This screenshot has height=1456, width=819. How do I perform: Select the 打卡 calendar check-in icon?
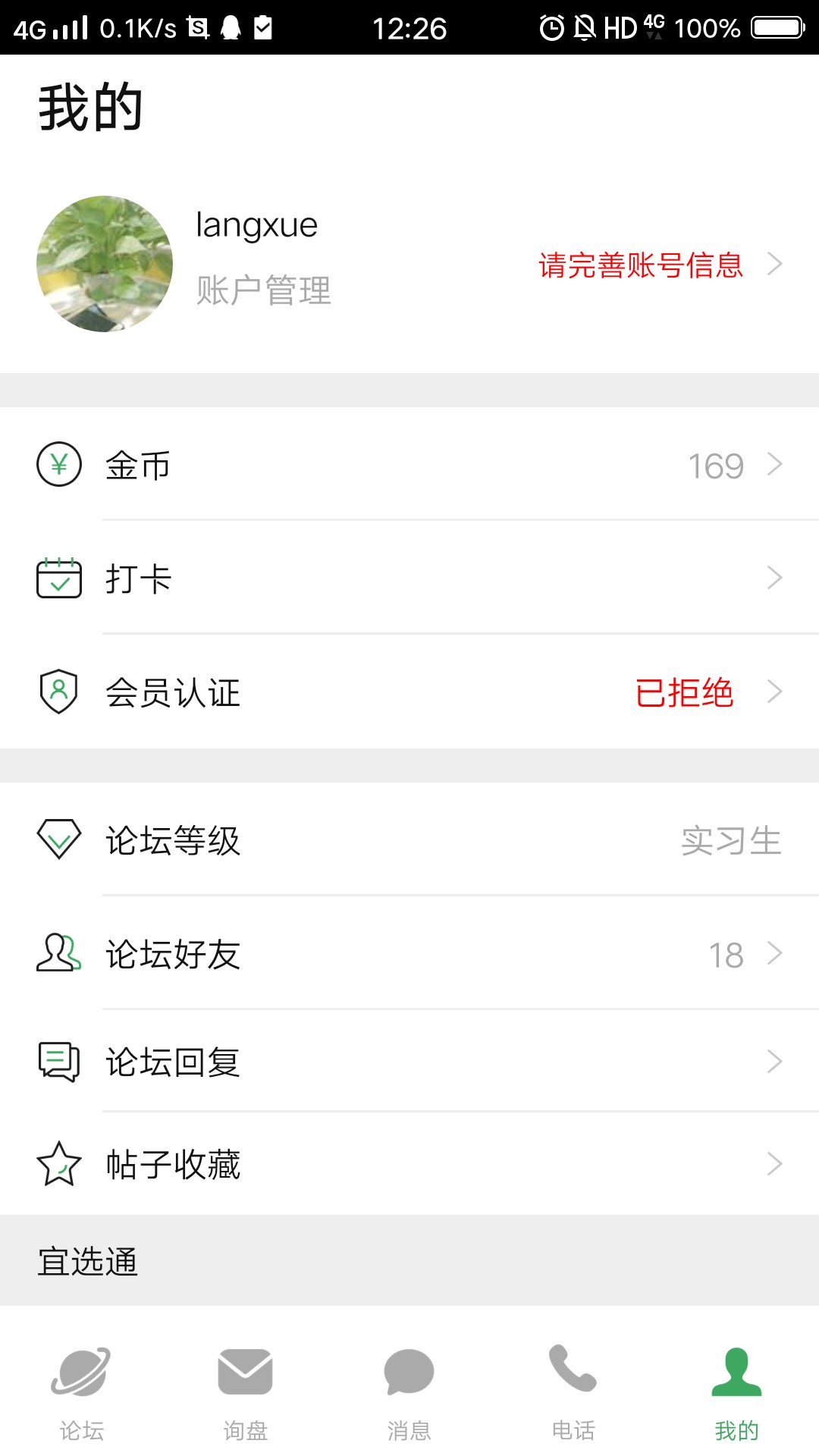point(59,579)
